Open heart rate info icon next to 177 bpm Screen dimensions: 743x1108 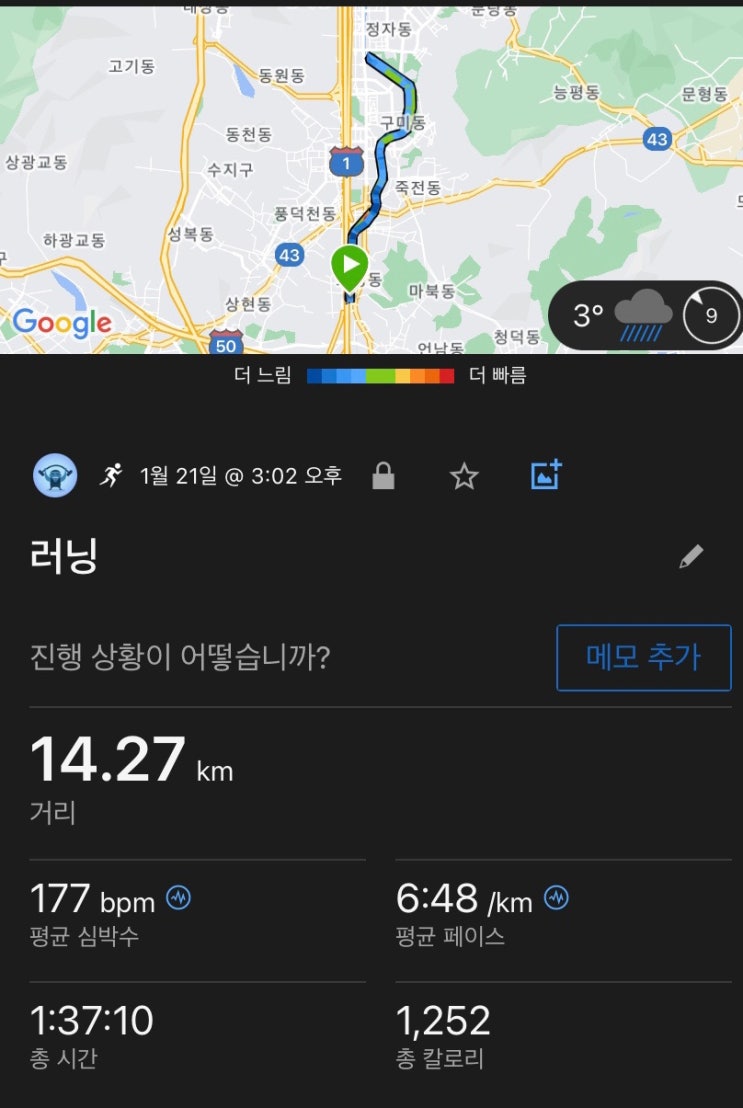[x=178, y=897]
